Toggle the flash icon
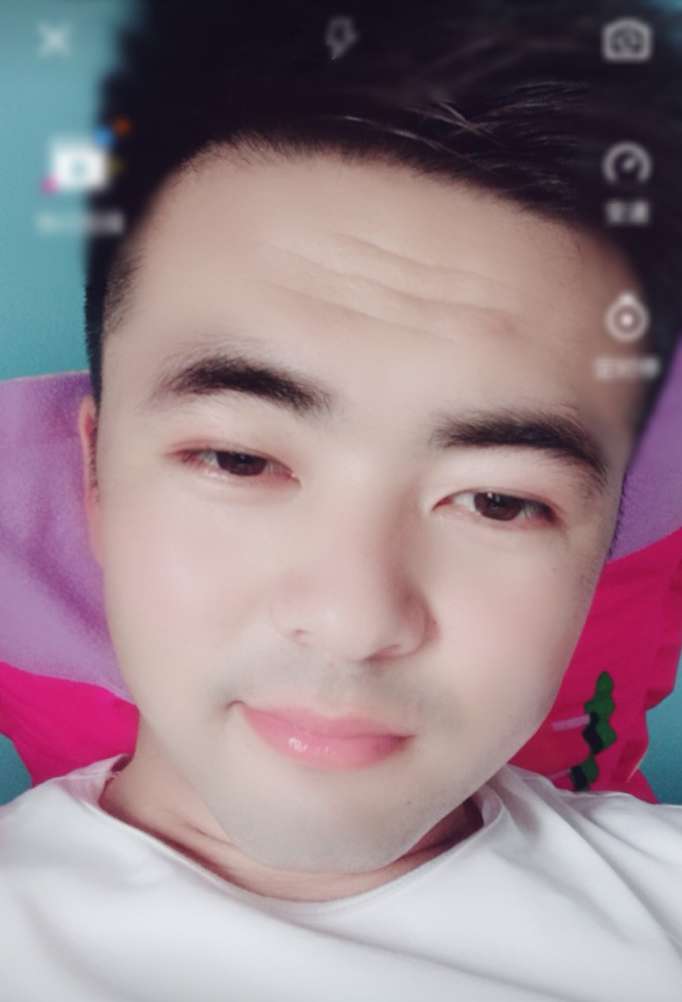The image size is (682, 1002). tap(341, 40)
